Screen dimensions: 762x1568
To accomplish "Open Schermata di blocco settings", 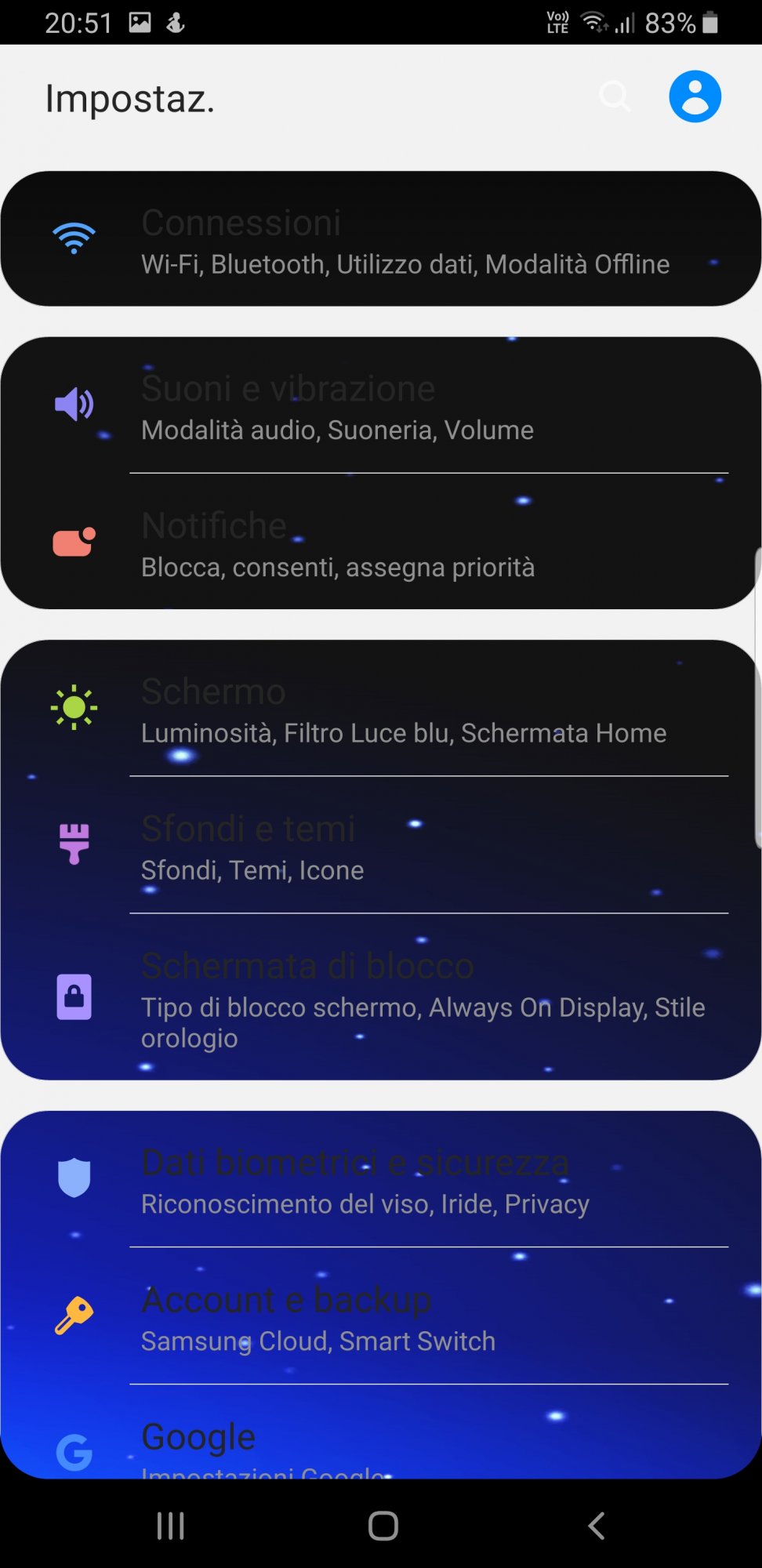I will pyautogui.click(x=381, y=997).
